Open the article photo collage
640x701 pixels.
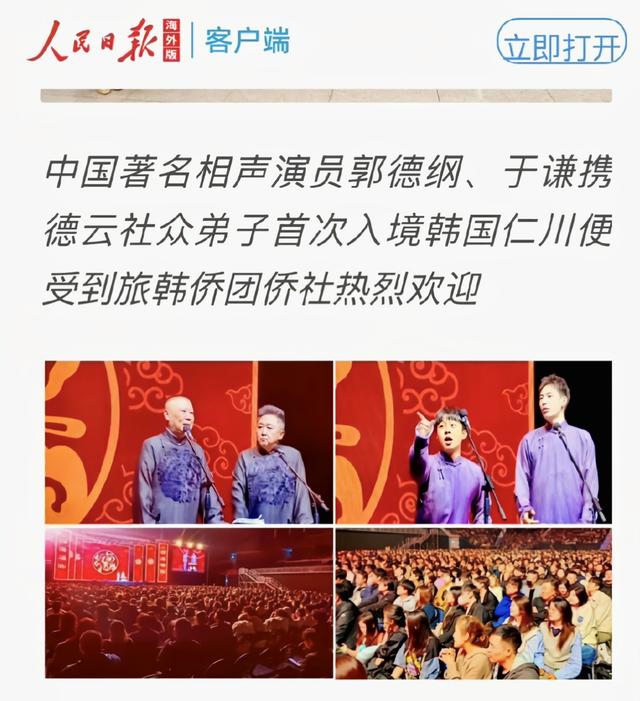tap(327, 519)
